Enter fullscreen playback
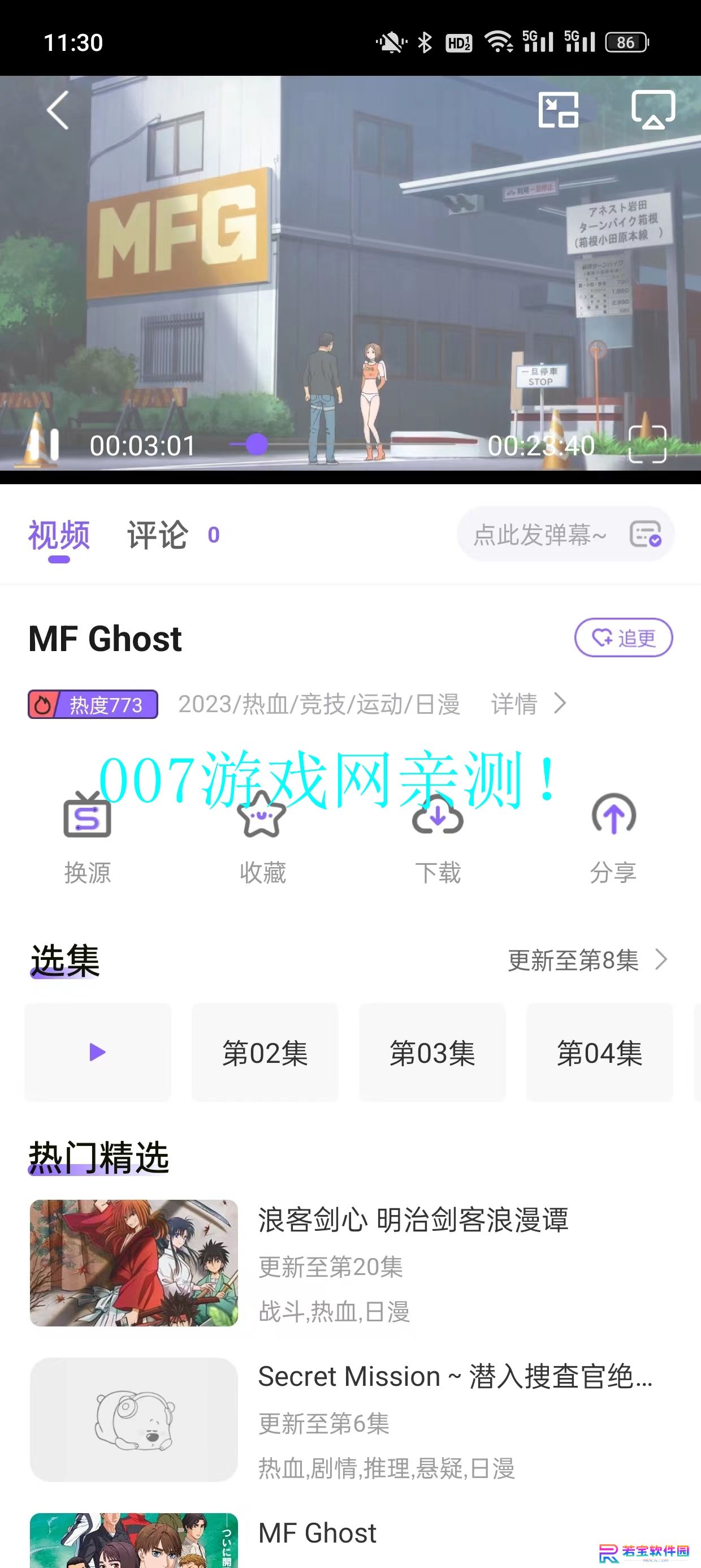The height and width of the screenshot is (1568, 701). click(x=647, y=445)
